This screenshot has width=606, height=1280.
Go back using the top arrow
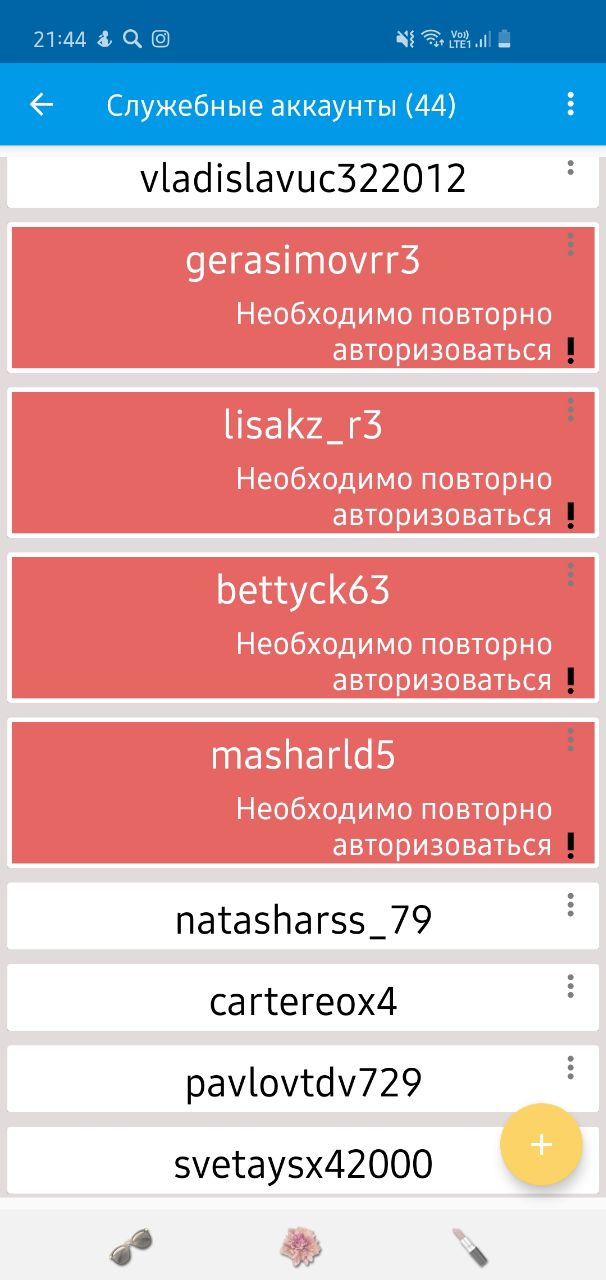(41, 104)
